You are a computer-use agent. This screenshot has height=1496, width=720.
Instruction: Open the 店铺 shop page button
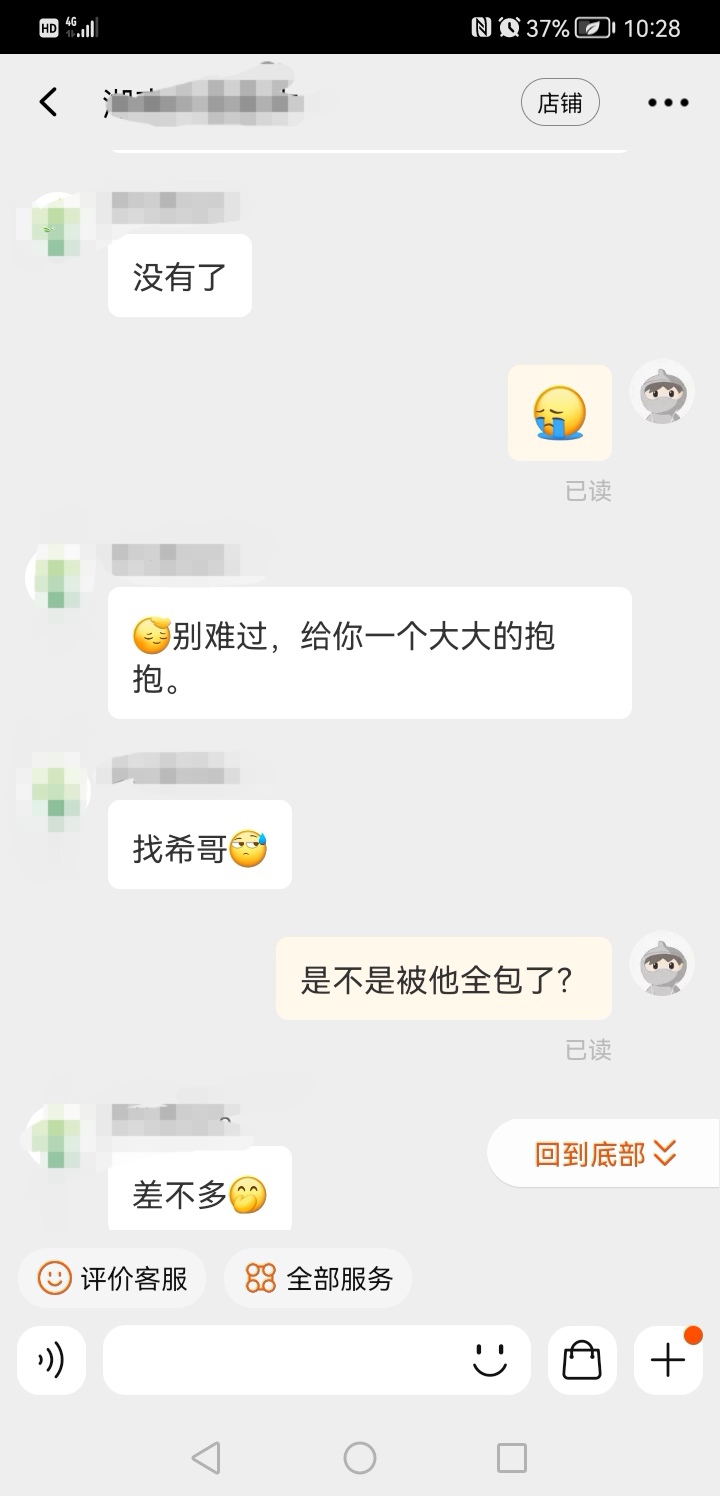coord(560,103)
